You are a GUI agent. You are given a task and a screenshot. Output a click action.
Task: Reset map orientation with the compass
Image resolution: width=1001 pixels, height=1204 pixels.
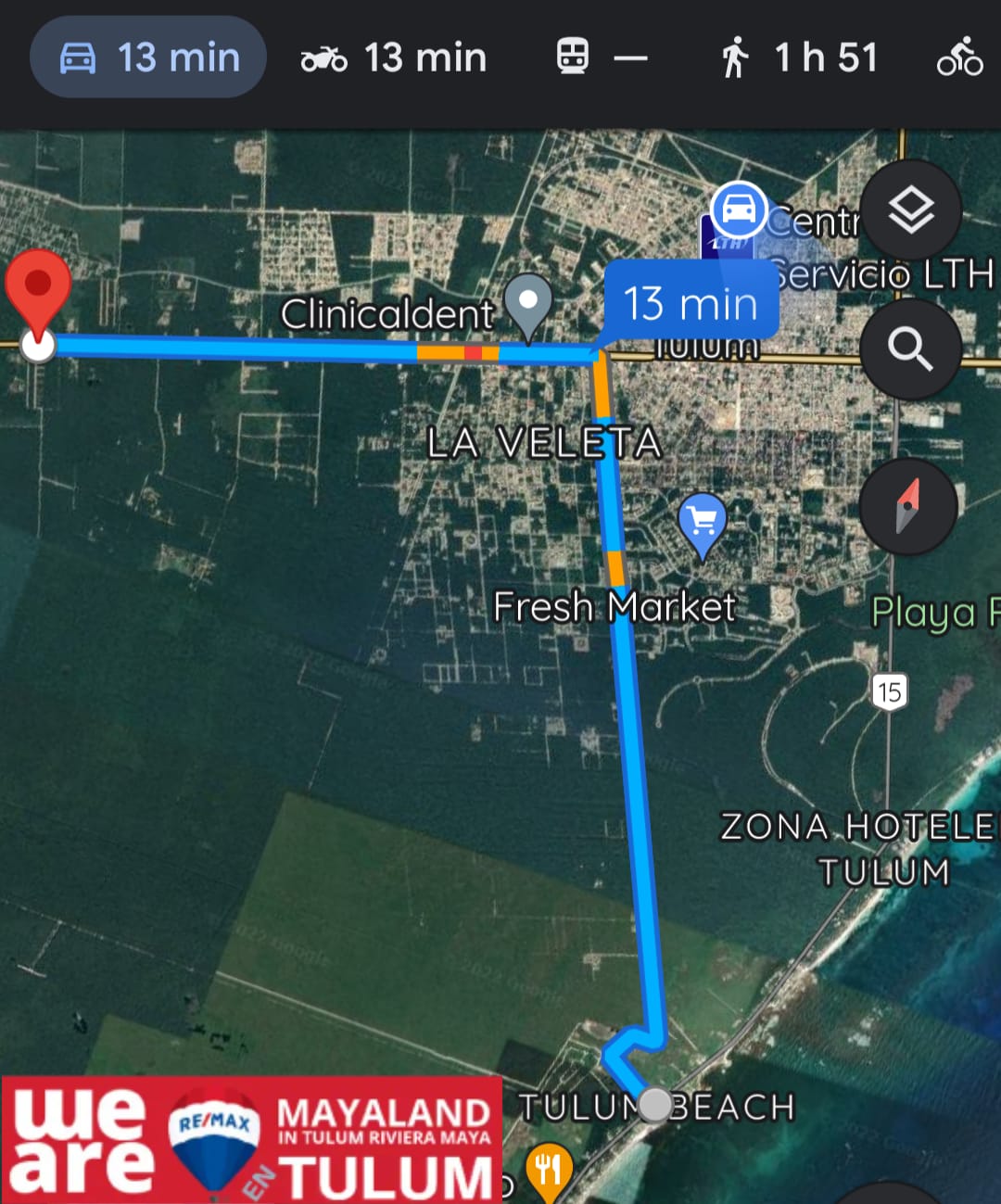(907, 506)
